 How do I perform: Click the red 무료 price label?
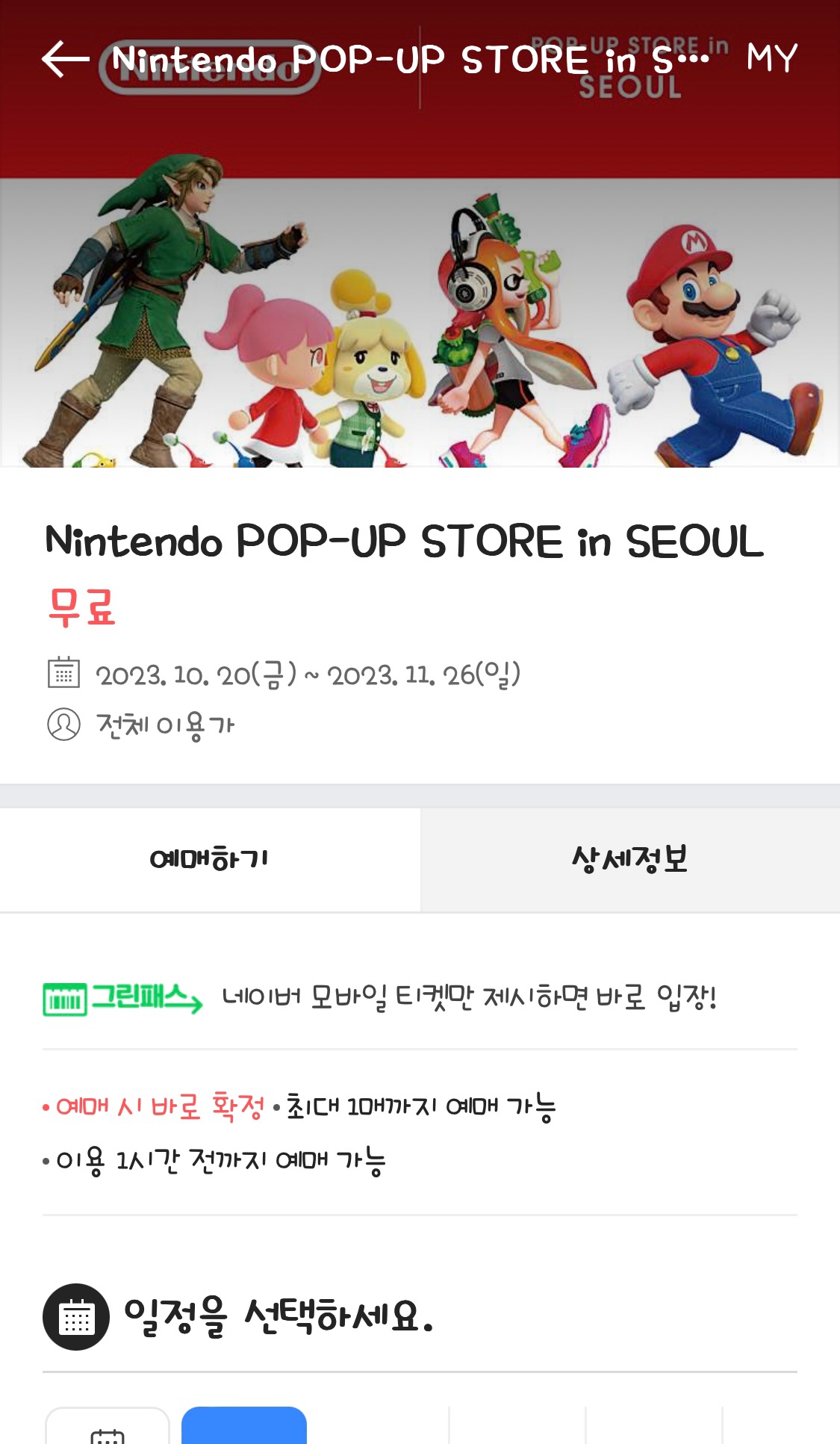79,610
